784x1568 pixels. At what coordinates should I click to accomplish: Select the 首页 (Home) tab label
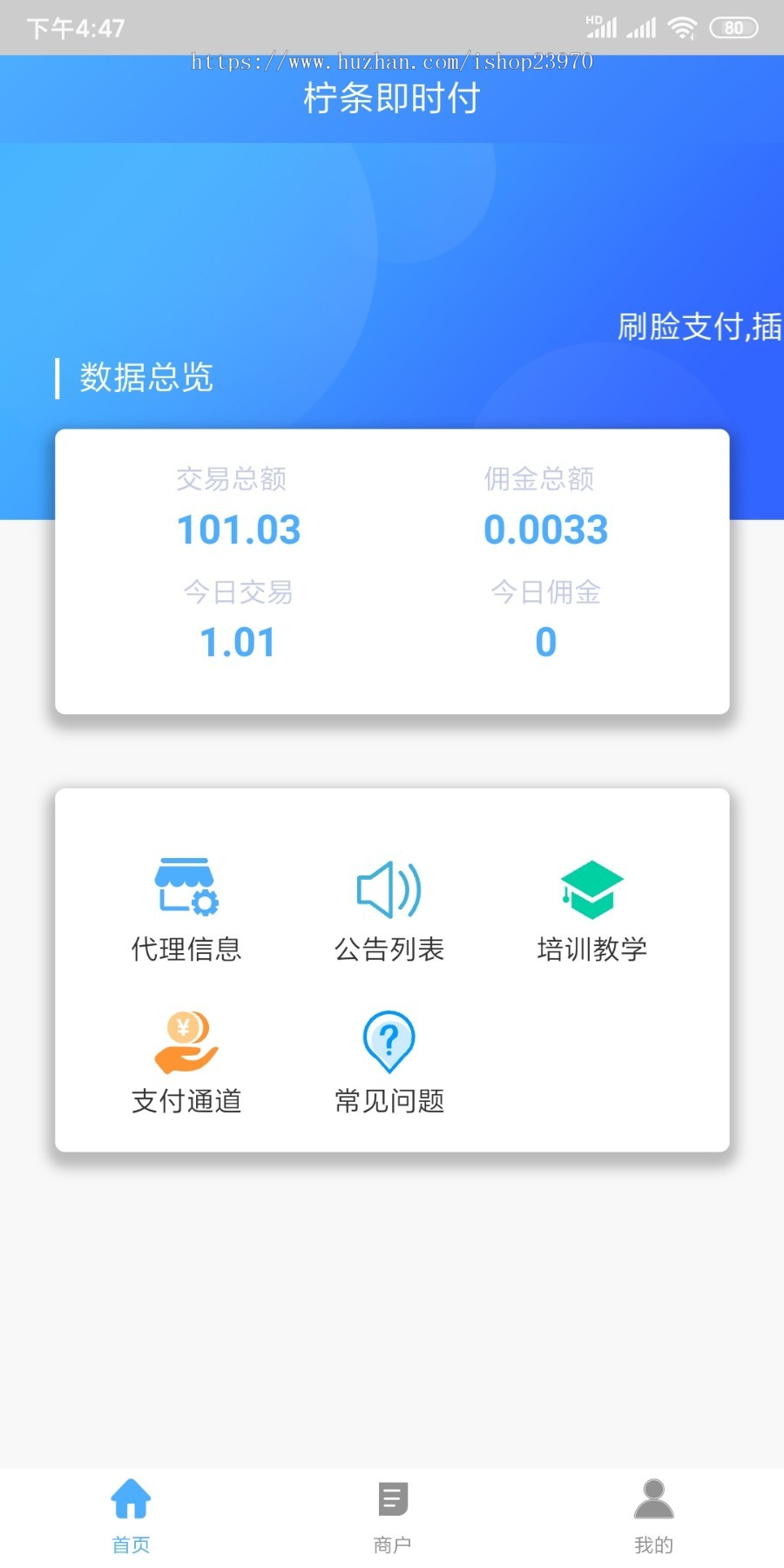130,1542
